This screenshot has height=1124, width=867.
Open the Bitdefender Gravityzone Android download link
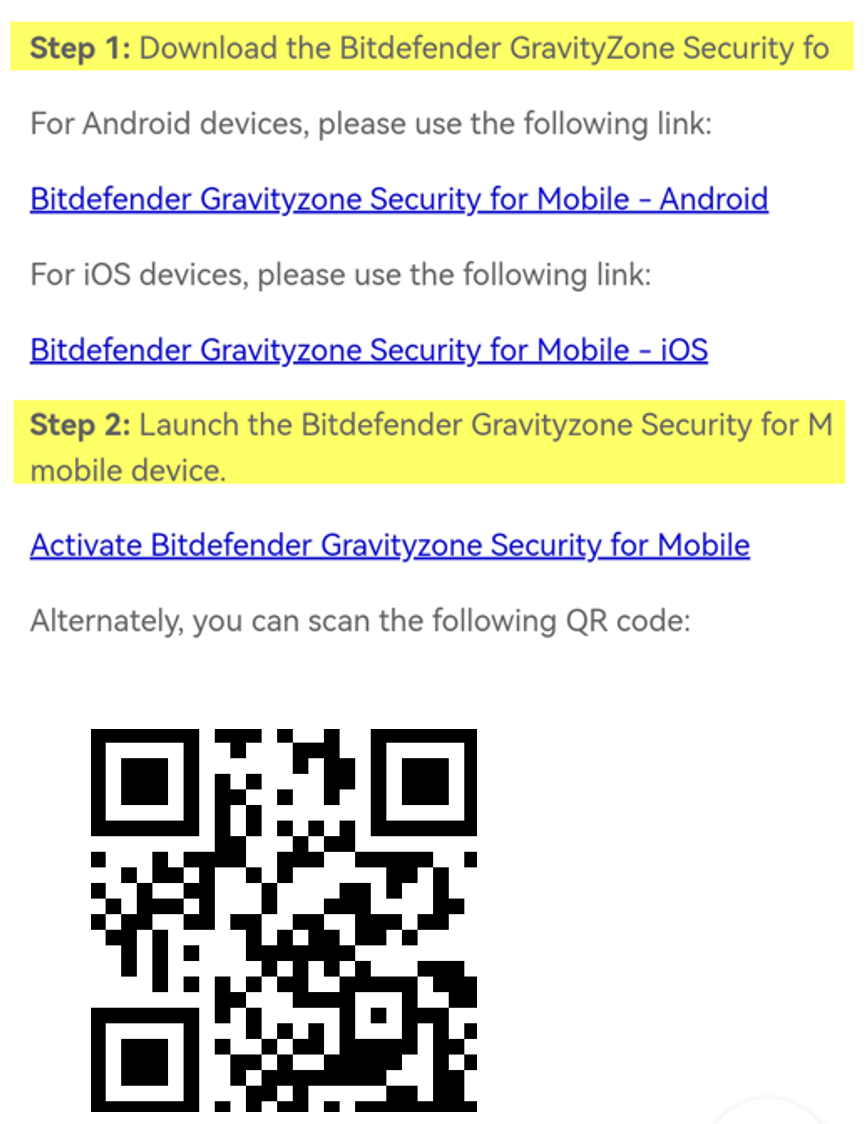click(x=399, y=199)
